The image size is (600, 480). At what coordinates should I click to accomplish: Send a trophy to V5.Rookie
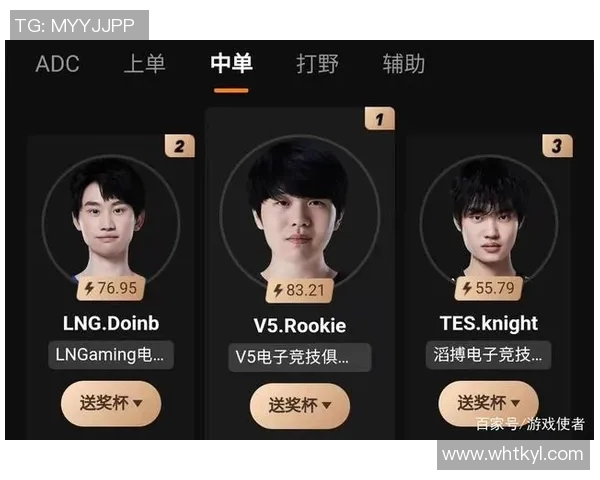[299, 405]
